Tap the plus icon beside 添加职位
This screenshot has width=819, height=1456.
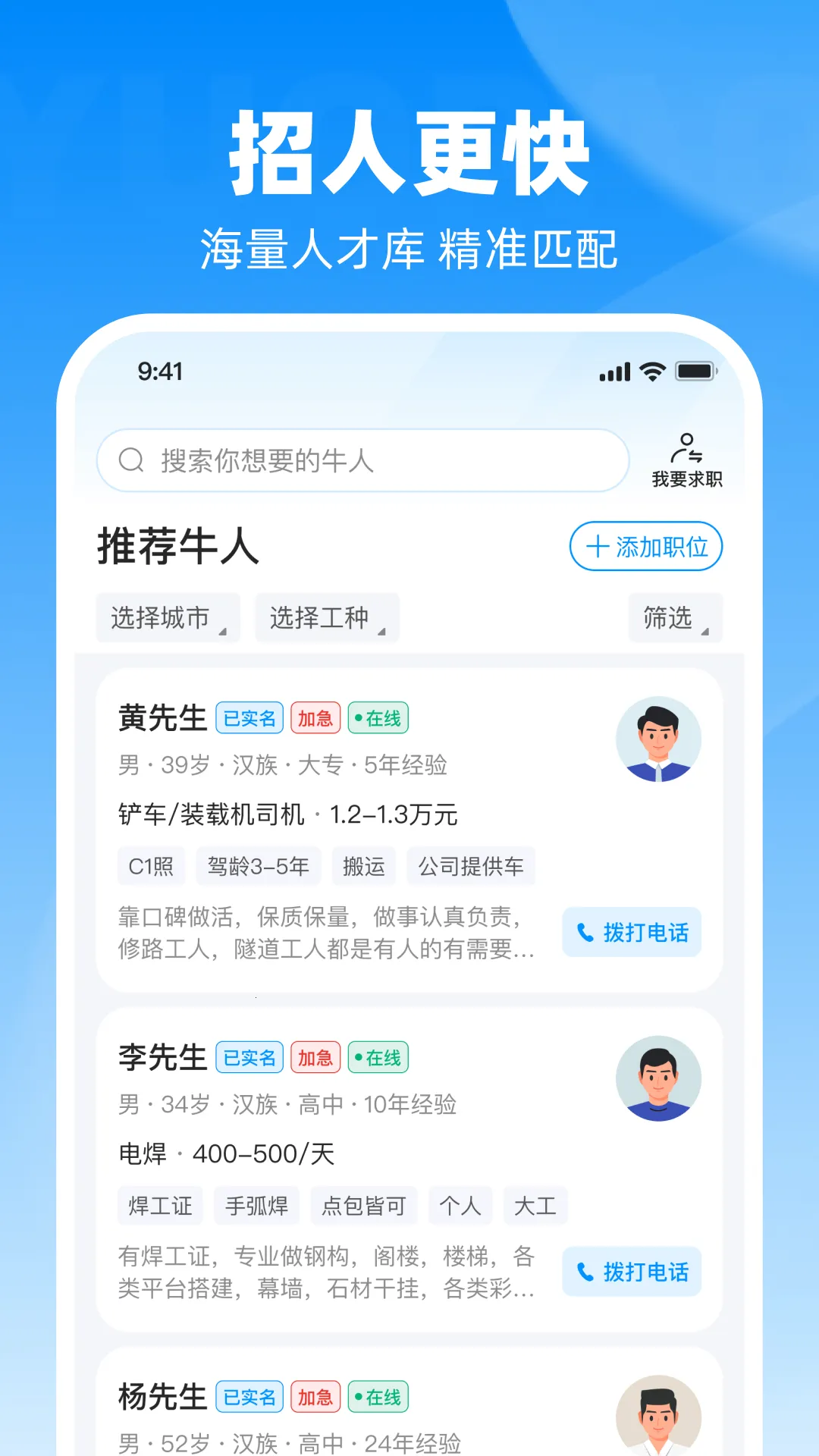(x=598, y=546)
